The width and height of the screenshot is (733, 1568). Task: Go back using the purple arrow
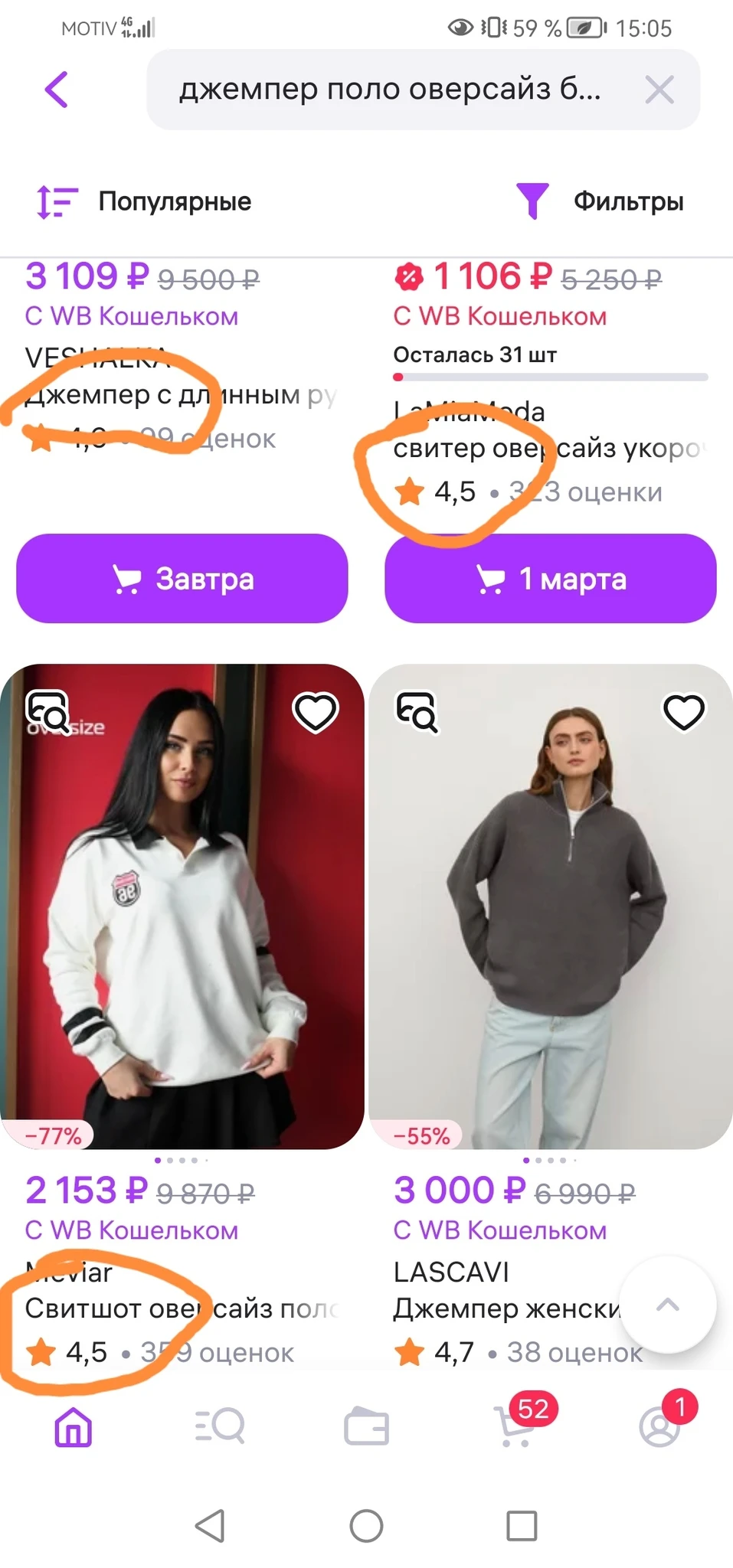point(57,90)
